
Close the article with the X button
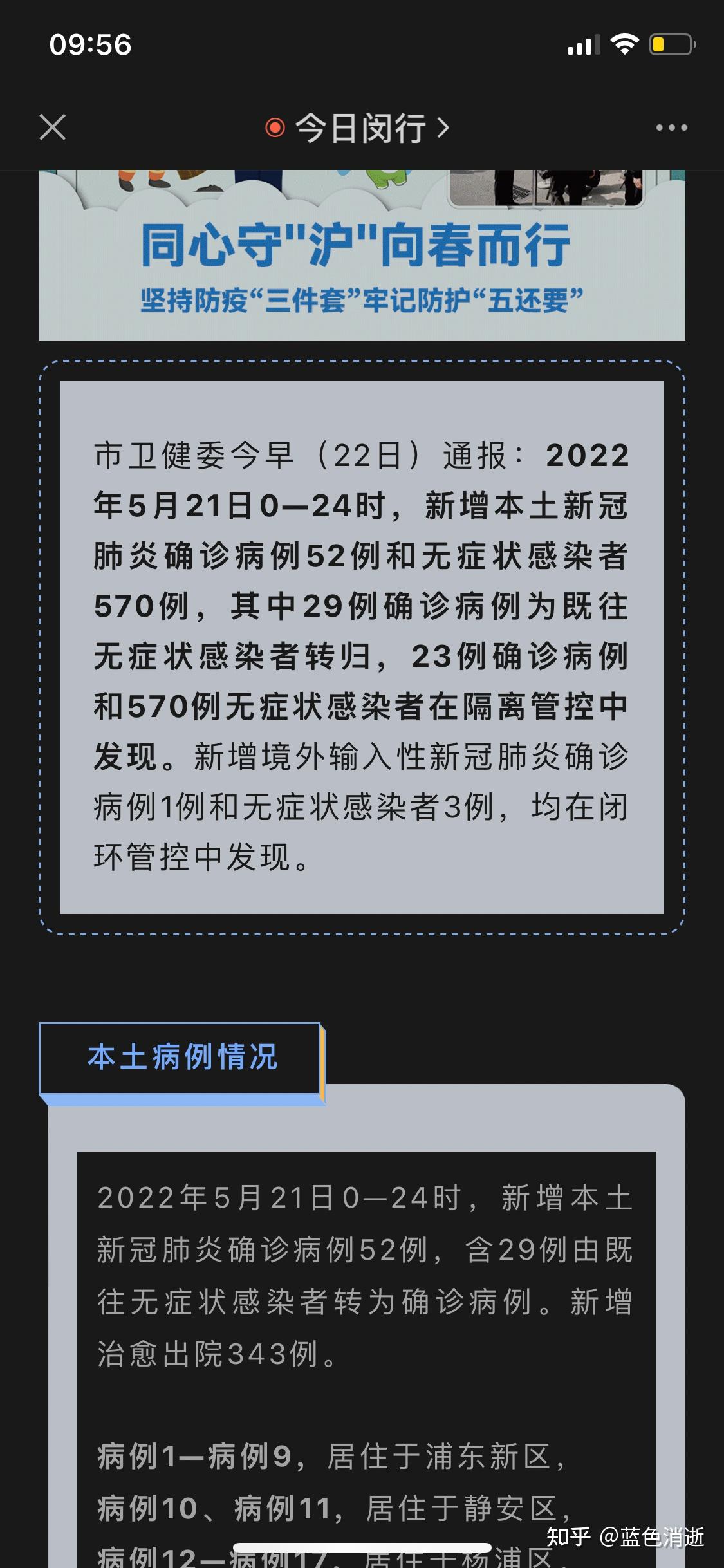53,127
